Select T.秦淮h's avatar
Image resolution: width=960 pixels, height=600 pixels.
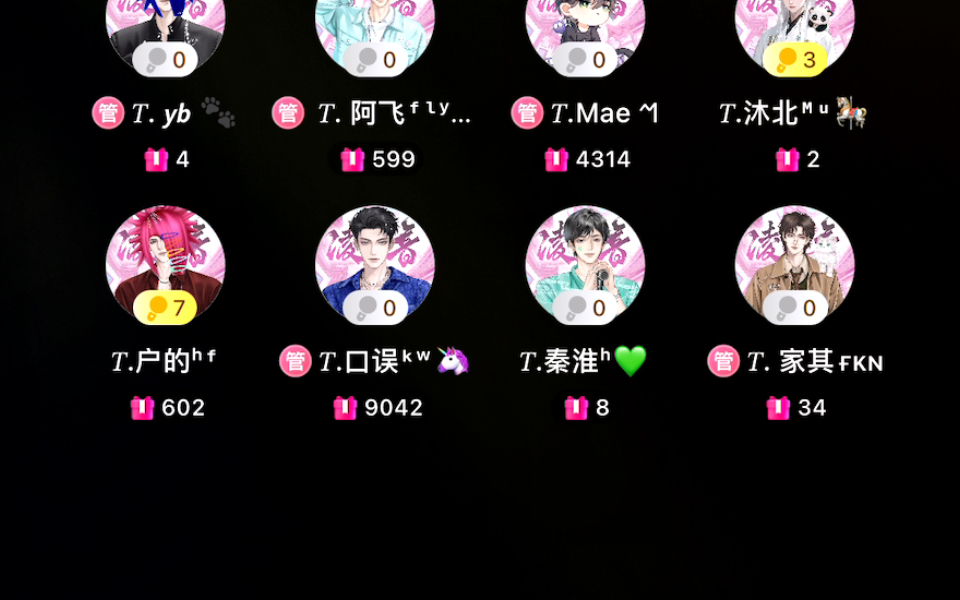pyautogui.click(x=585, y=260)
